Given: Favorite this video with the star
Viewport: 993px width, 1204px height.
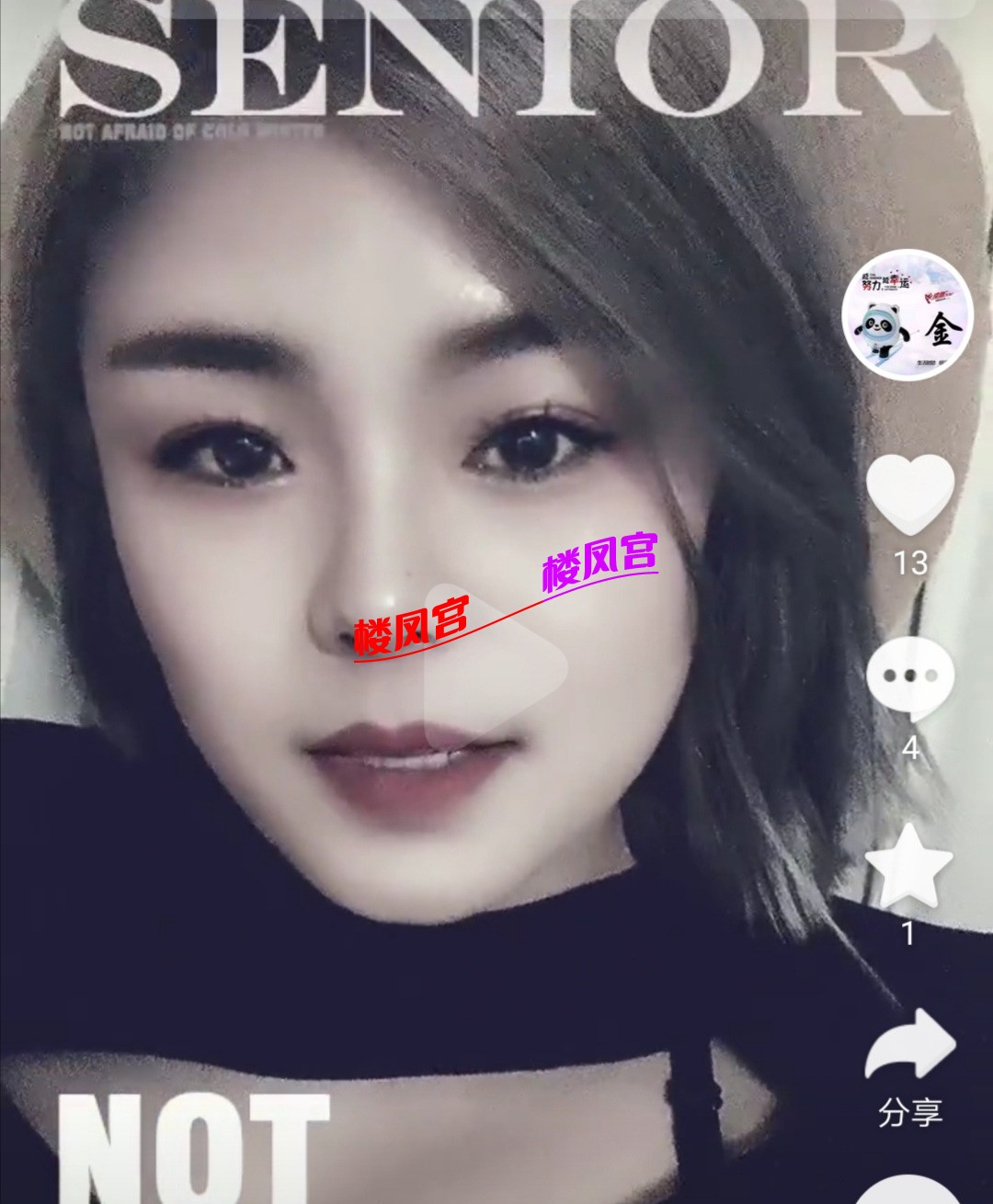Looking at the screenshot, I should point(908,867).
